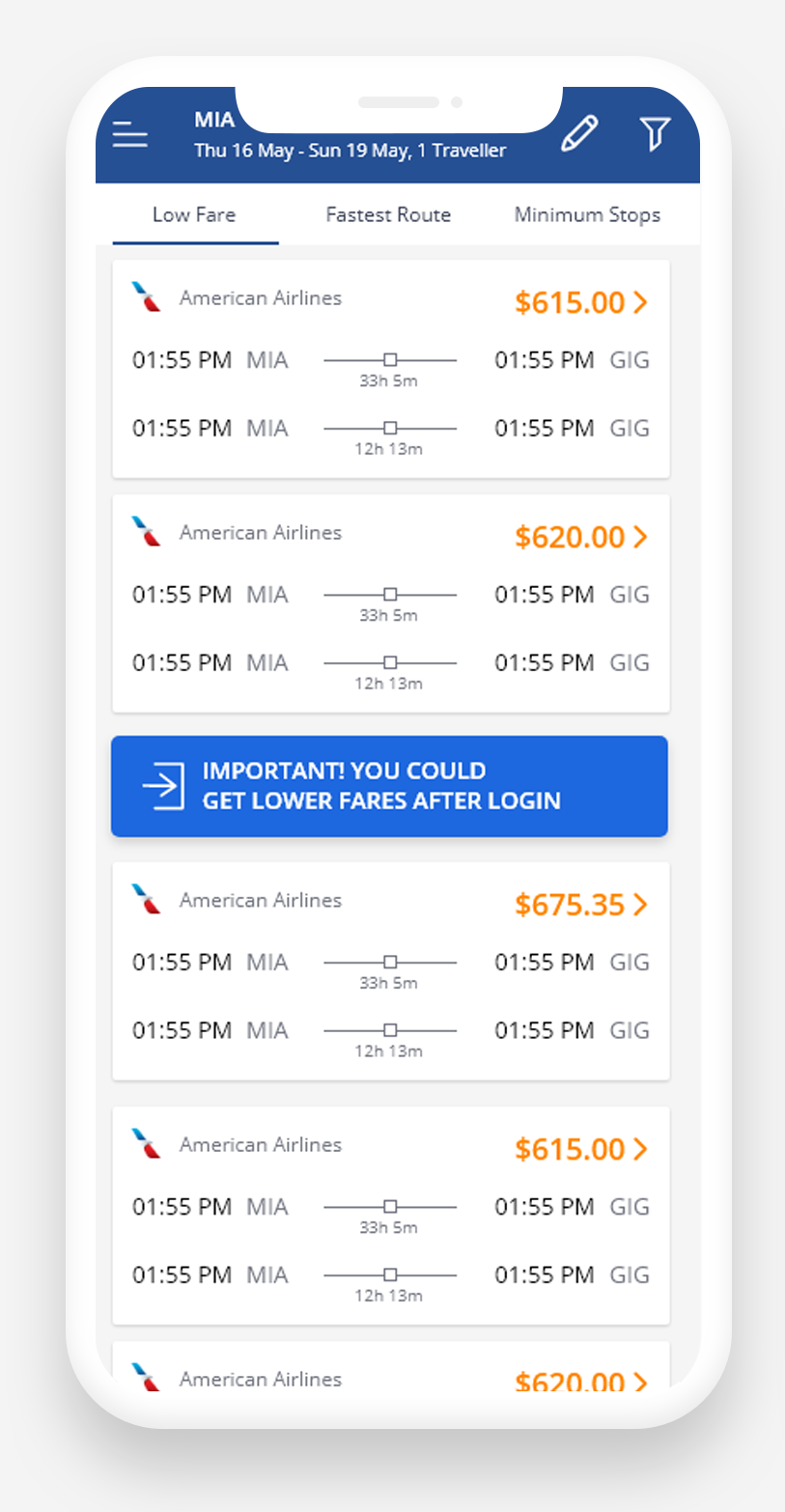This screenshot has height=1512, width=785.
Task: Open the $675.35 American Airlines flight
Action: coord(391,971)
